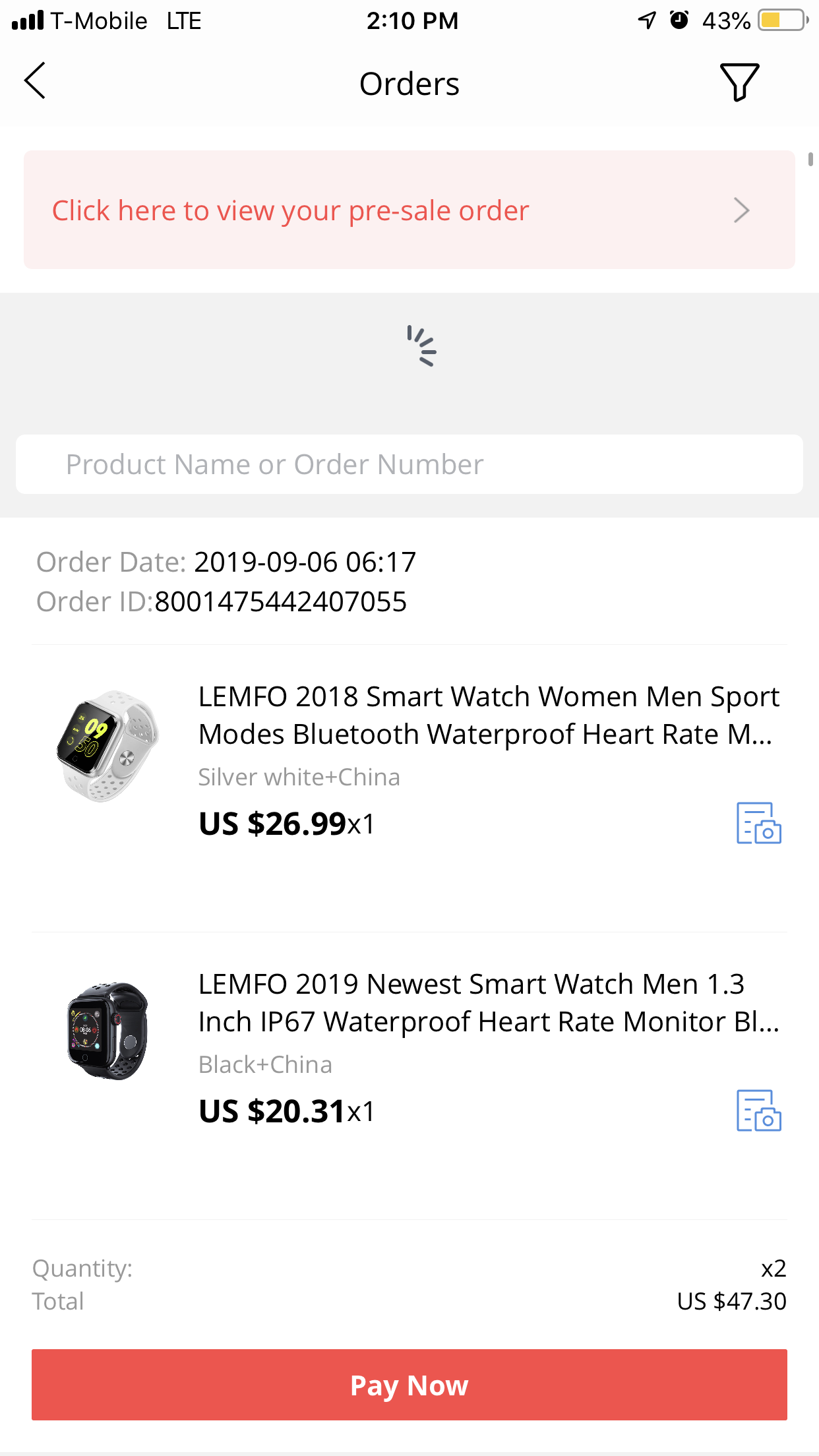Tap the Product Name or Order Number field

coord(409,464)
